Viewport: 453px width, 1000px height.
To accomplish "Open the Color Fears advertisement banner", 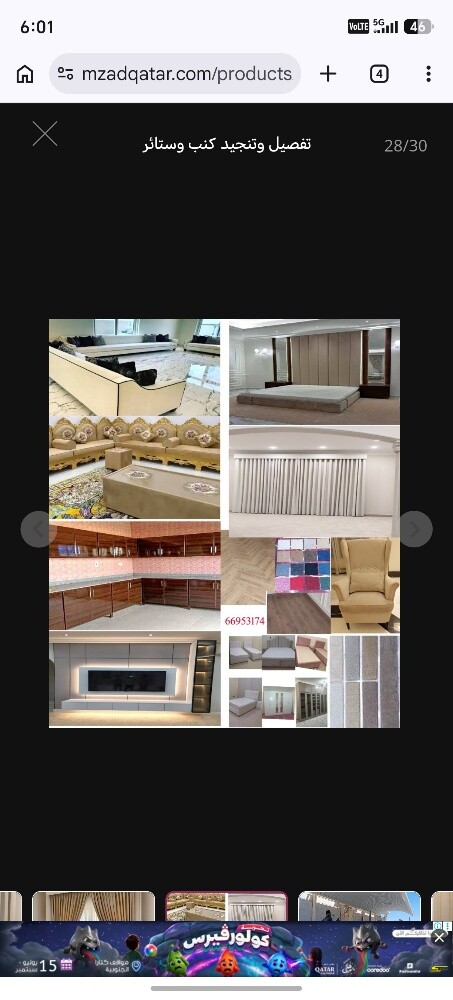I will (x=226, y=949).
